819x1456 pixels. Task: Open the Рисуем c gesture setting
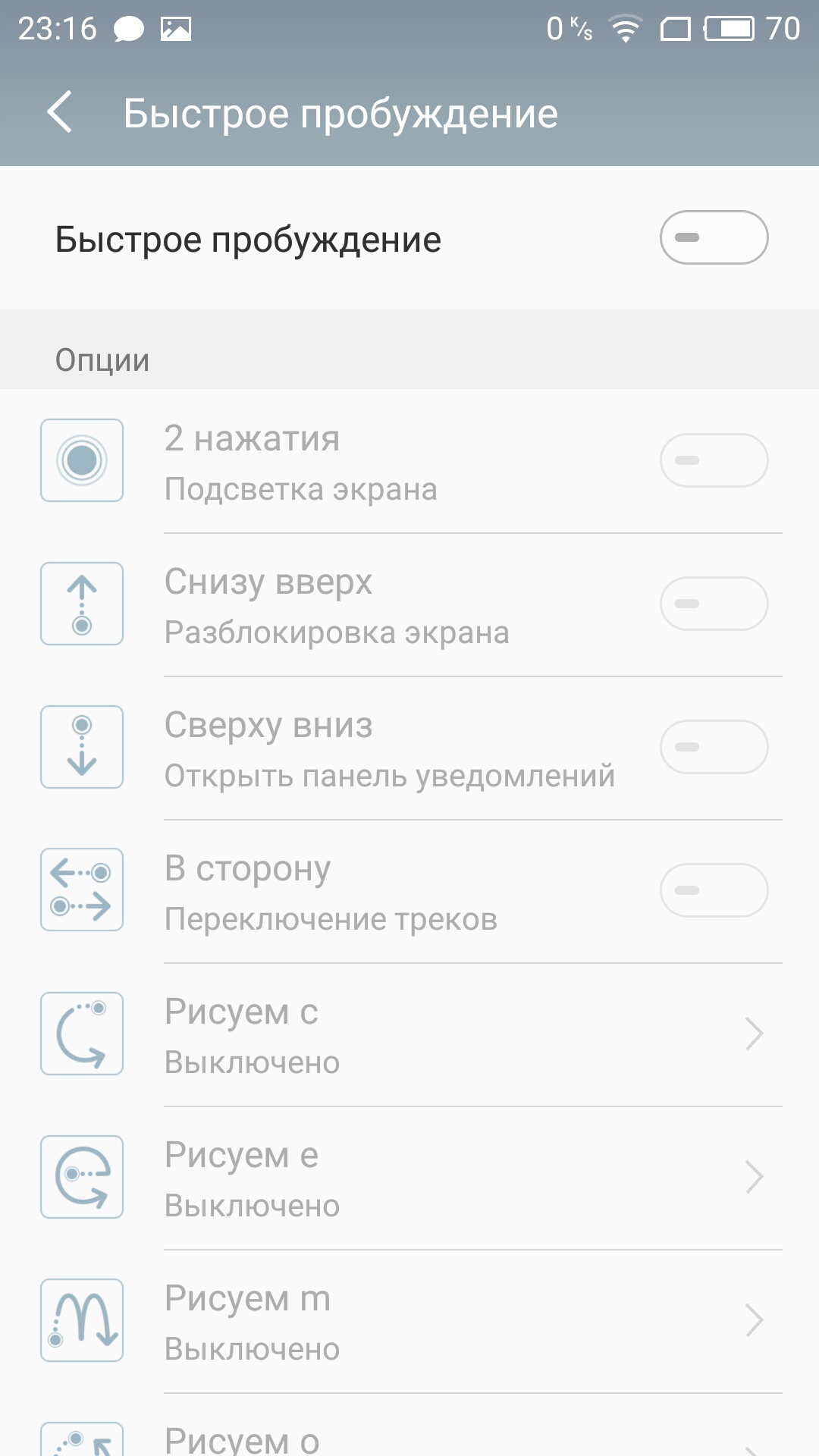coord(409,1034)
